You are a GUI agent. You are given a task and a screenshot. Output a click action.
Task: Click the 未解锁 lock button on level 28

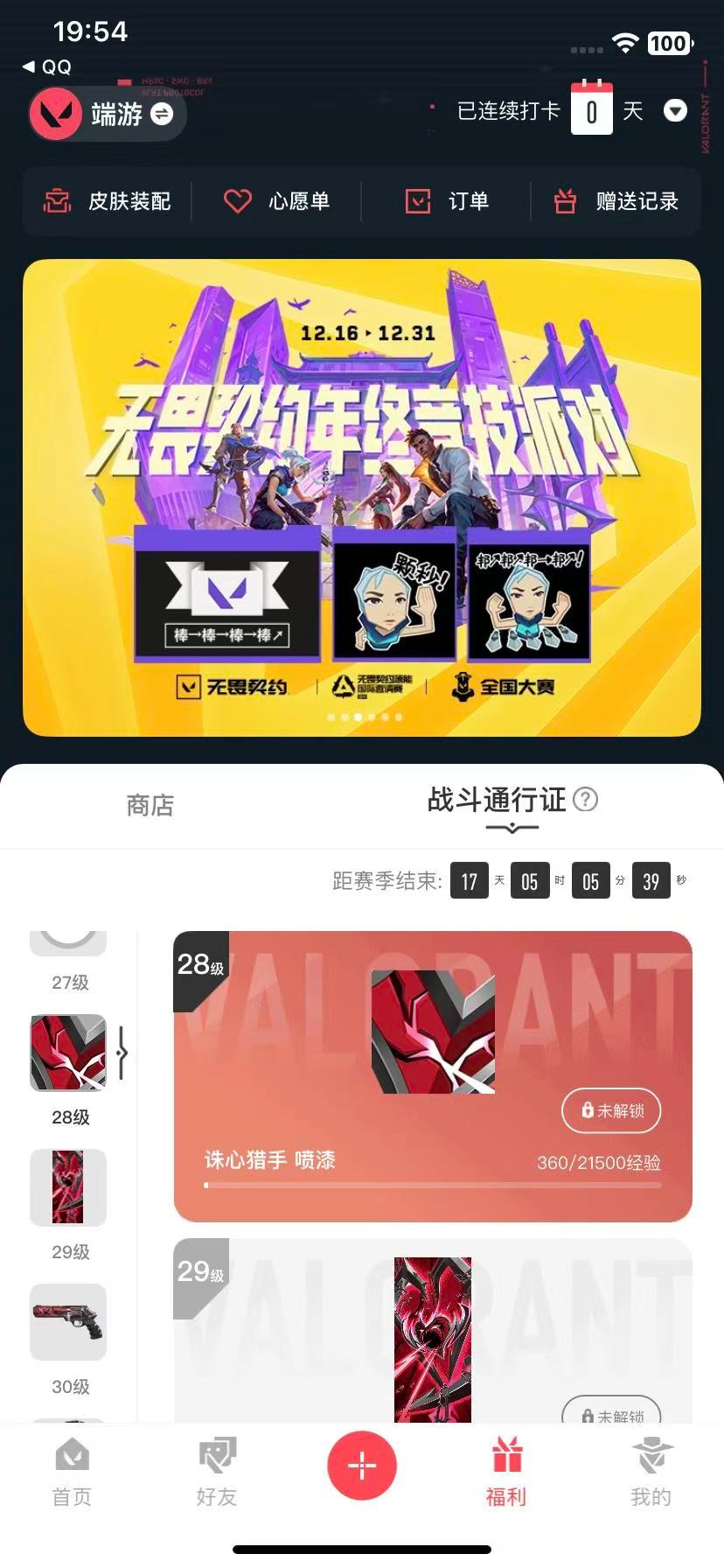tap(610, 1111)
